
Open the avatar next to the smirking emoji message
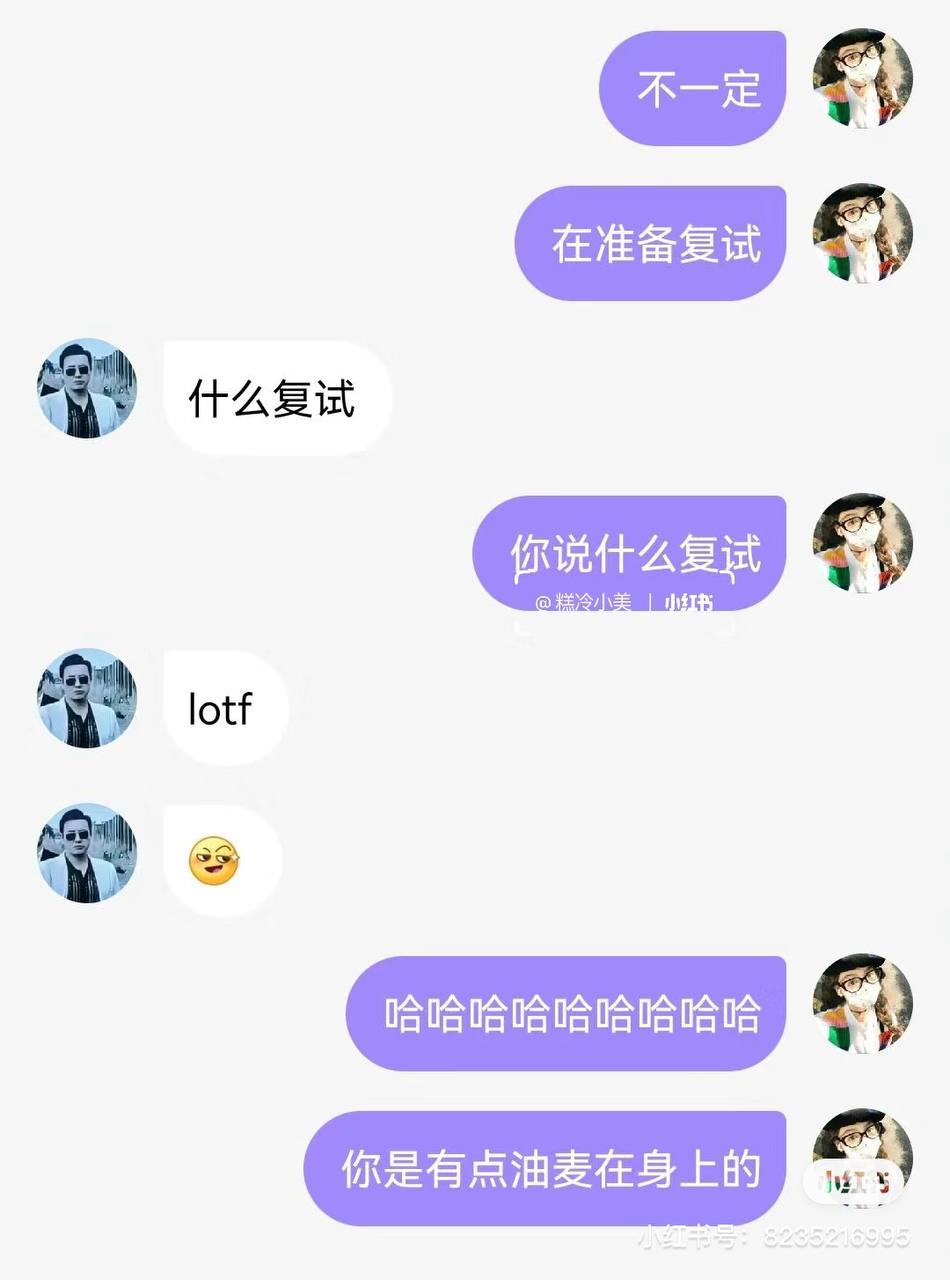[x=86, y=854]
